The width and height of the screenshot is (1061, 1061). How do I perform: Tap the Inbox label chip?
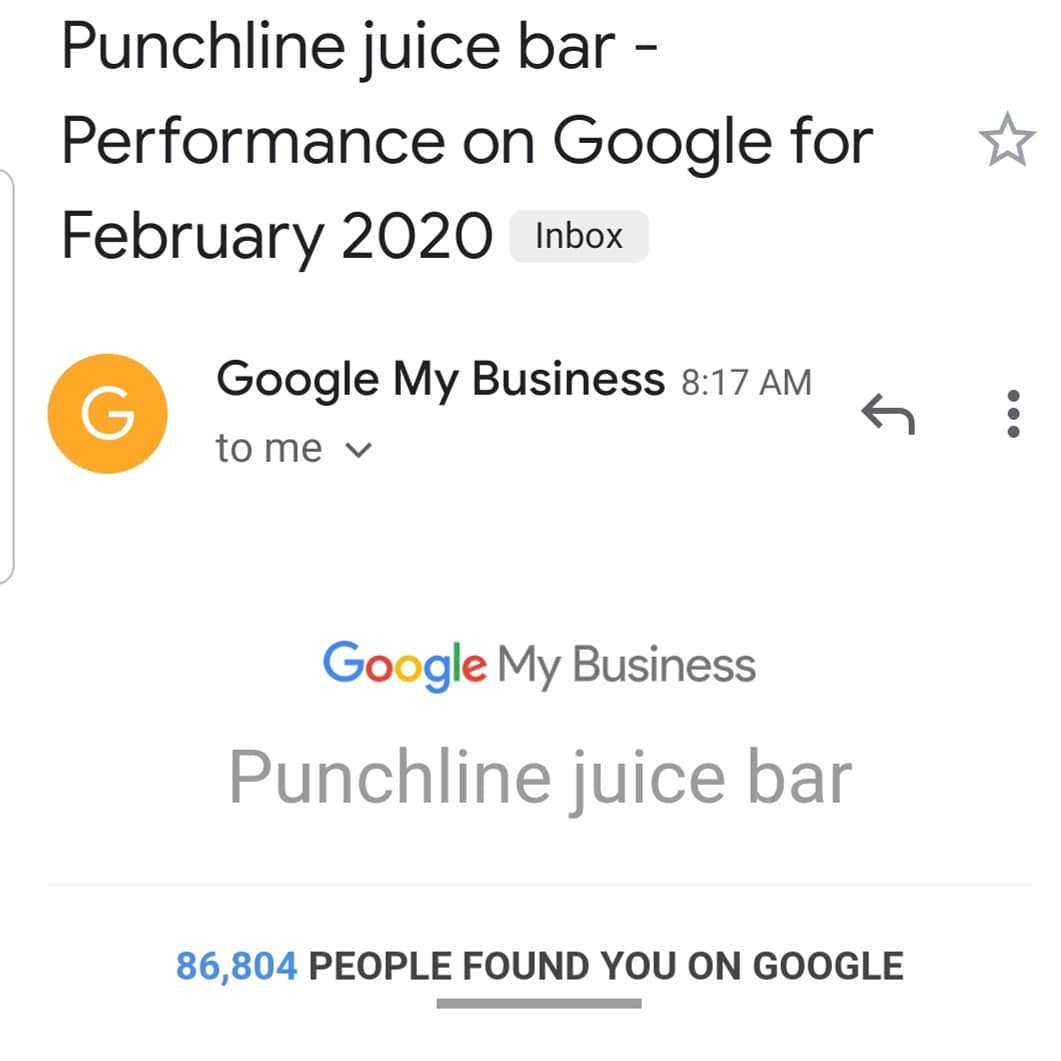click(x=579, y=237)
